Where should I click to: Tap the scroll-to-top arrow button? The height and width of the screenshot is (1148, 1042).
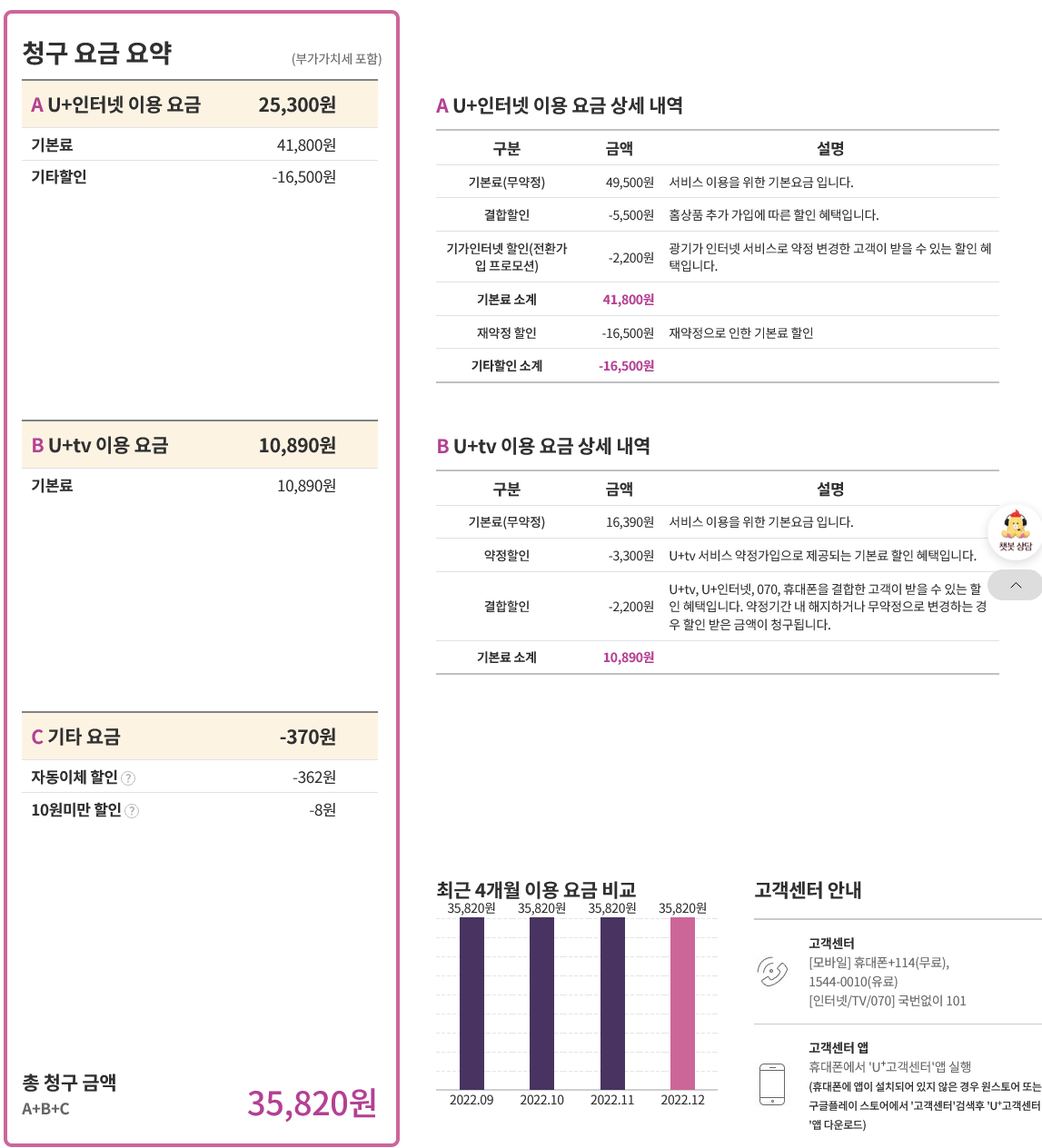(x=1016, y=586)
